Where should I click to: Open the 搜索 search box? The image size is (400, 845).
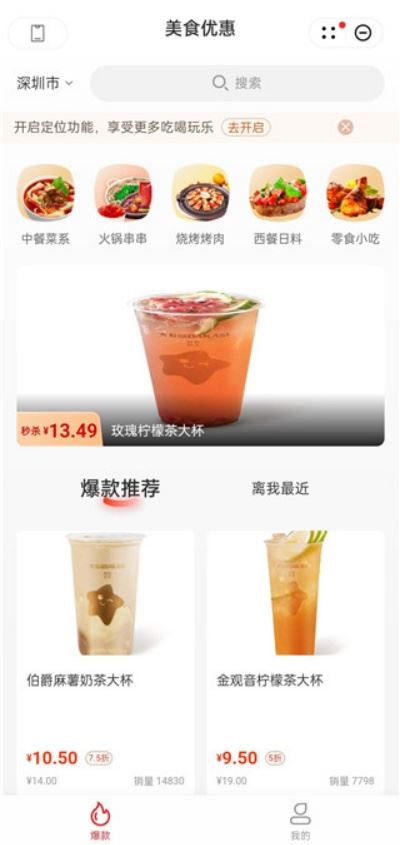[237, 83]
